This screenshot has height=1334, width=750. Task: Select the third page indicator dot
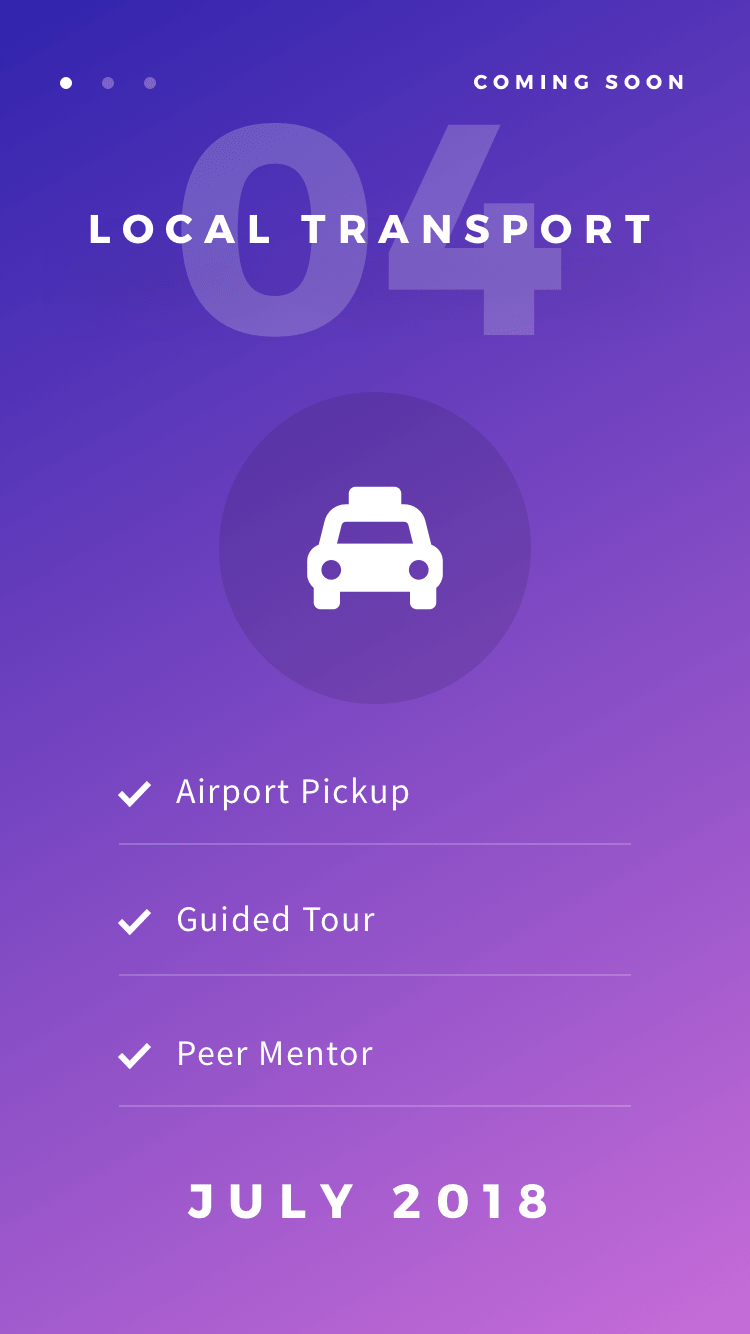pyautogui.click(x=150, y=83)
